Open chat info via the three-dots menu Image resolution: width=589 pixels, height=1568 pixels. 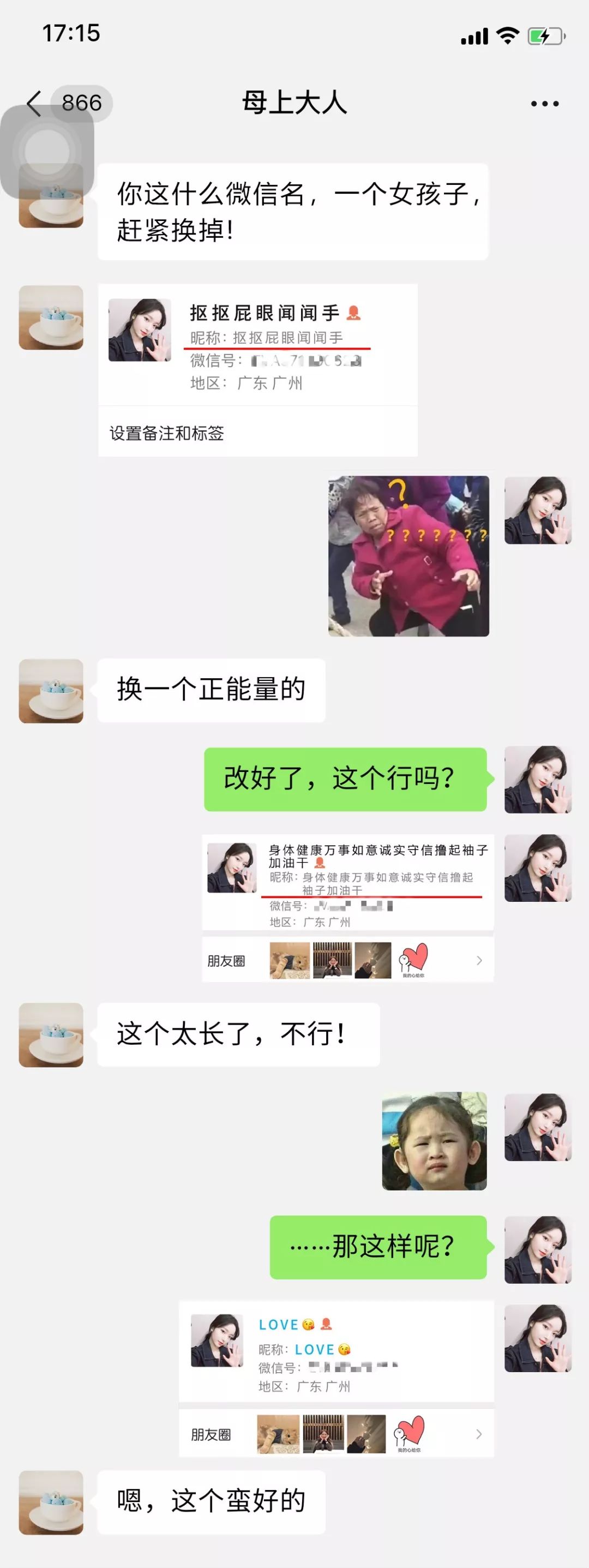(x=544, y=104)
